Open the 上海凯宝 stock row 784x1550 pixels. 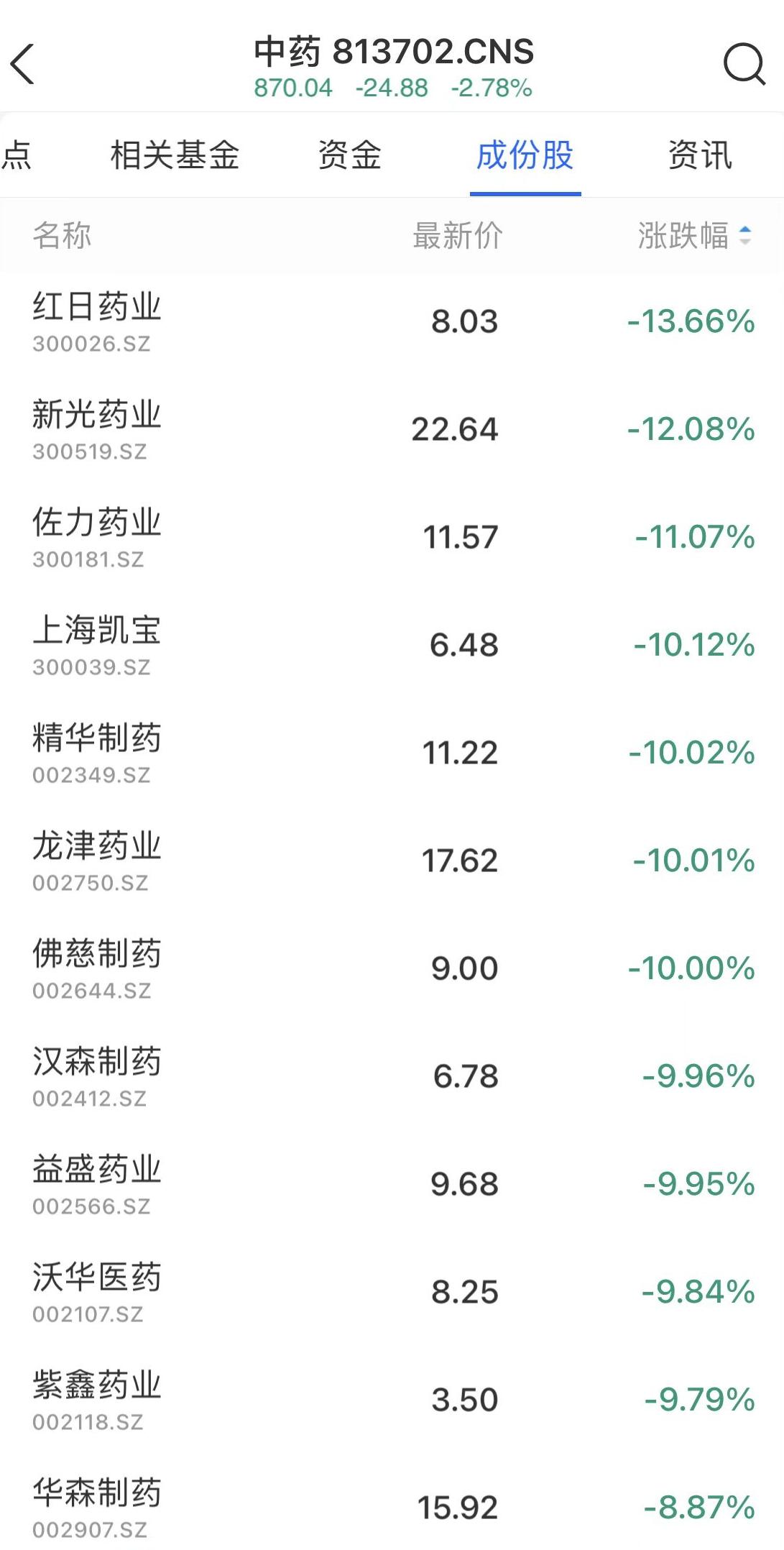coord(392,645)
